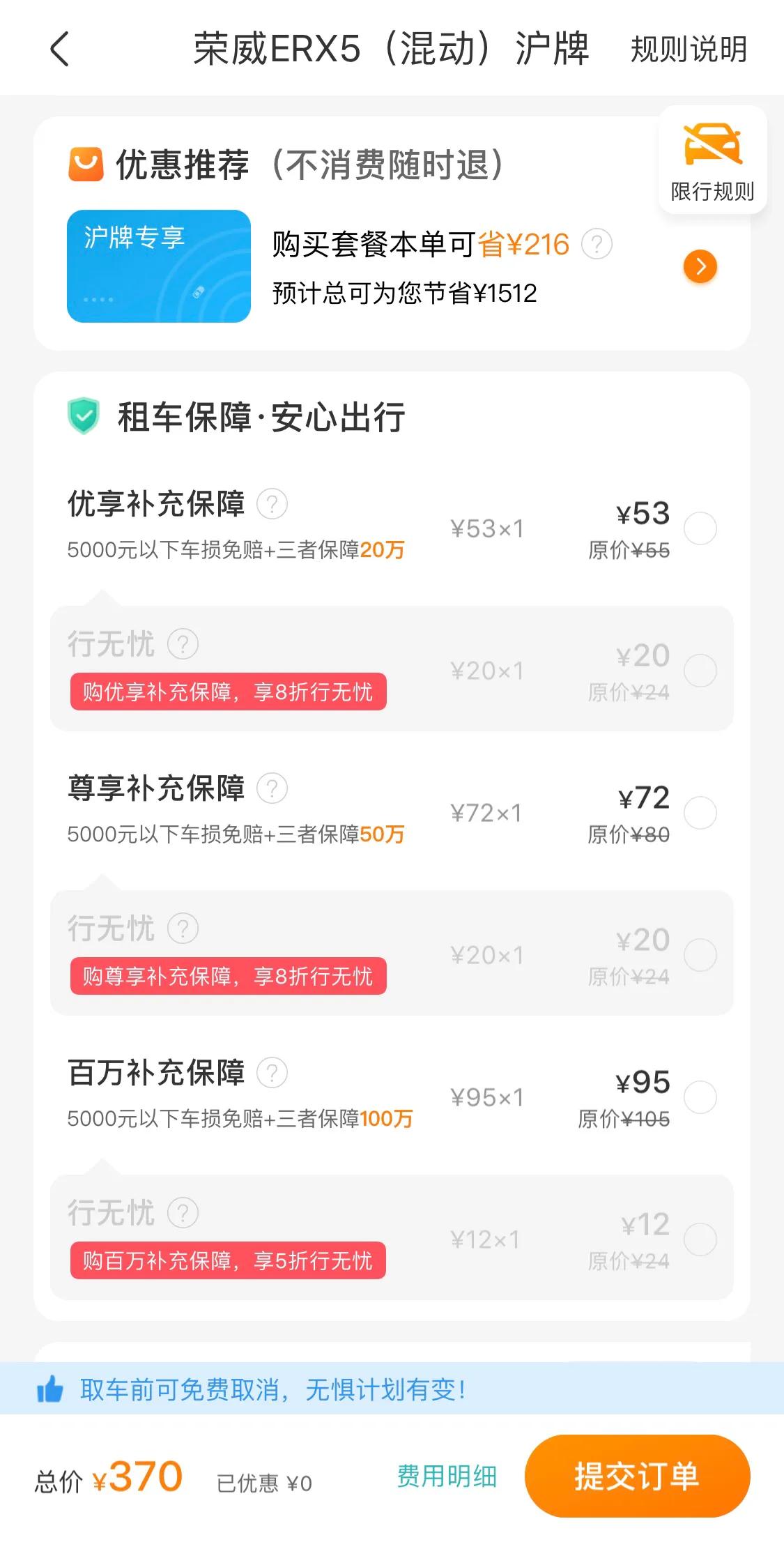
Task: Click the orange shopping bag promo icon
Action: (x=86, y=164)
